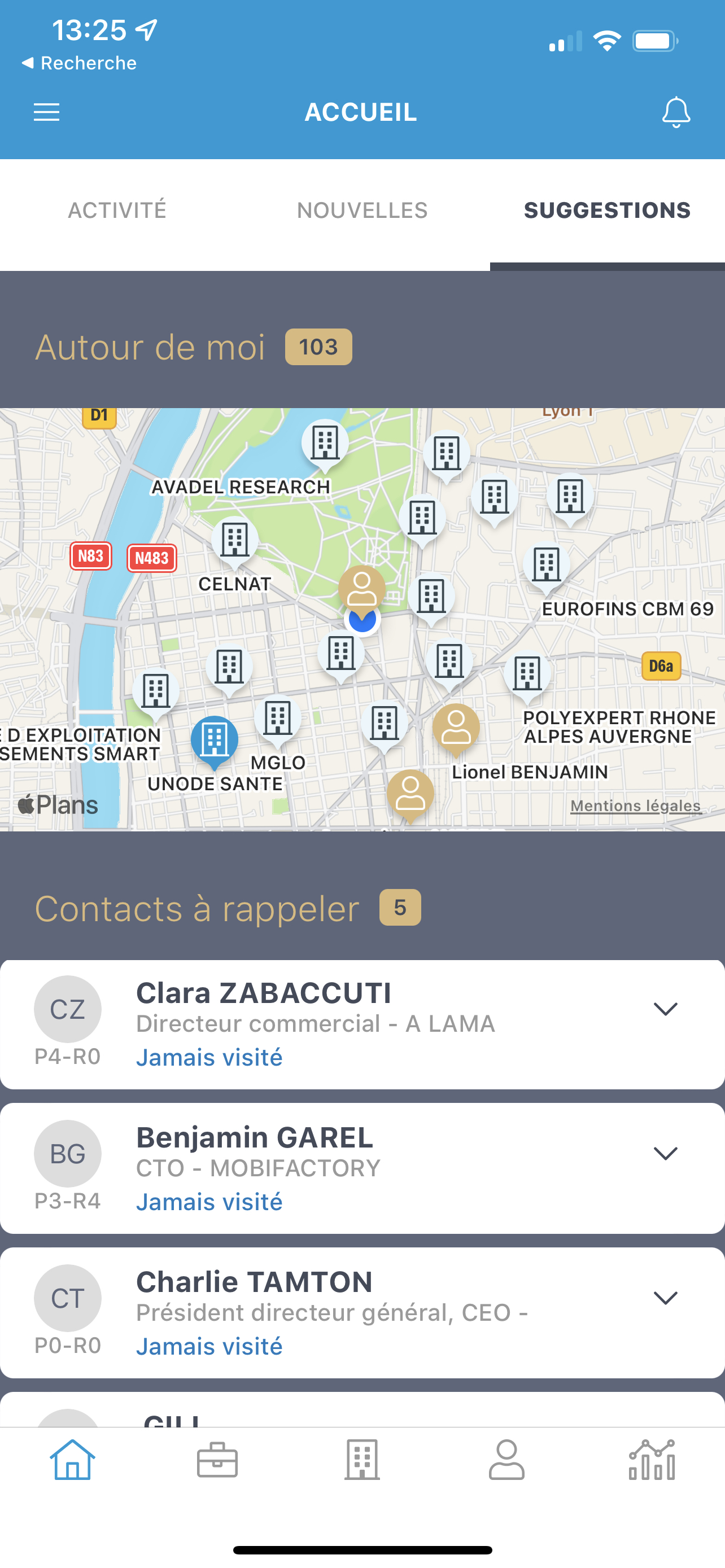The width and height of the screenshot is (725, 1568).
Task: Open the contacts person tab
Action: tap(506, 1460)
